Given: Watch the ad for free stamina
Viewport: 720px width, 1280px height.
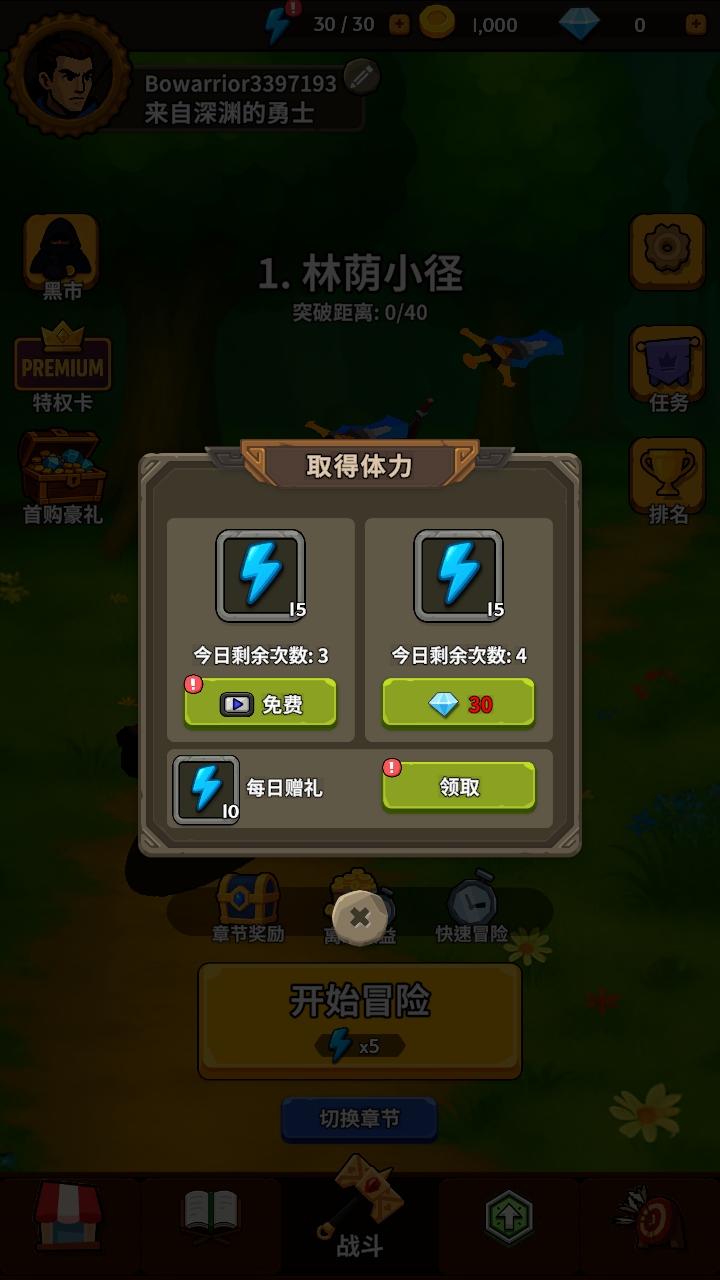Looking at the screenshot, I should (x=260, y=704).
